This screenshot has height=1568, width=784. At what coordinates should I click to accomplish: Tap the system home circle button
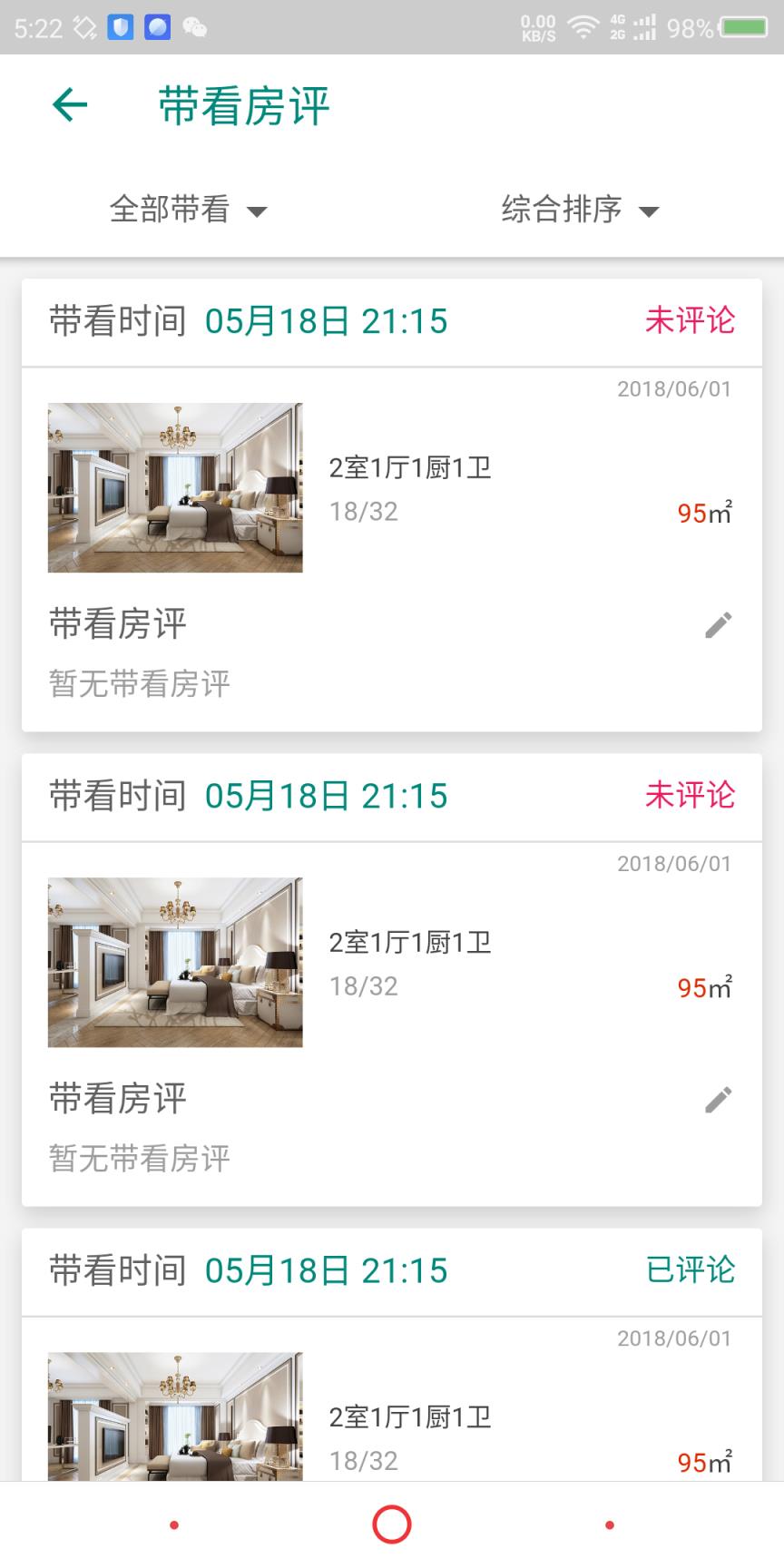pos(392,1524)
